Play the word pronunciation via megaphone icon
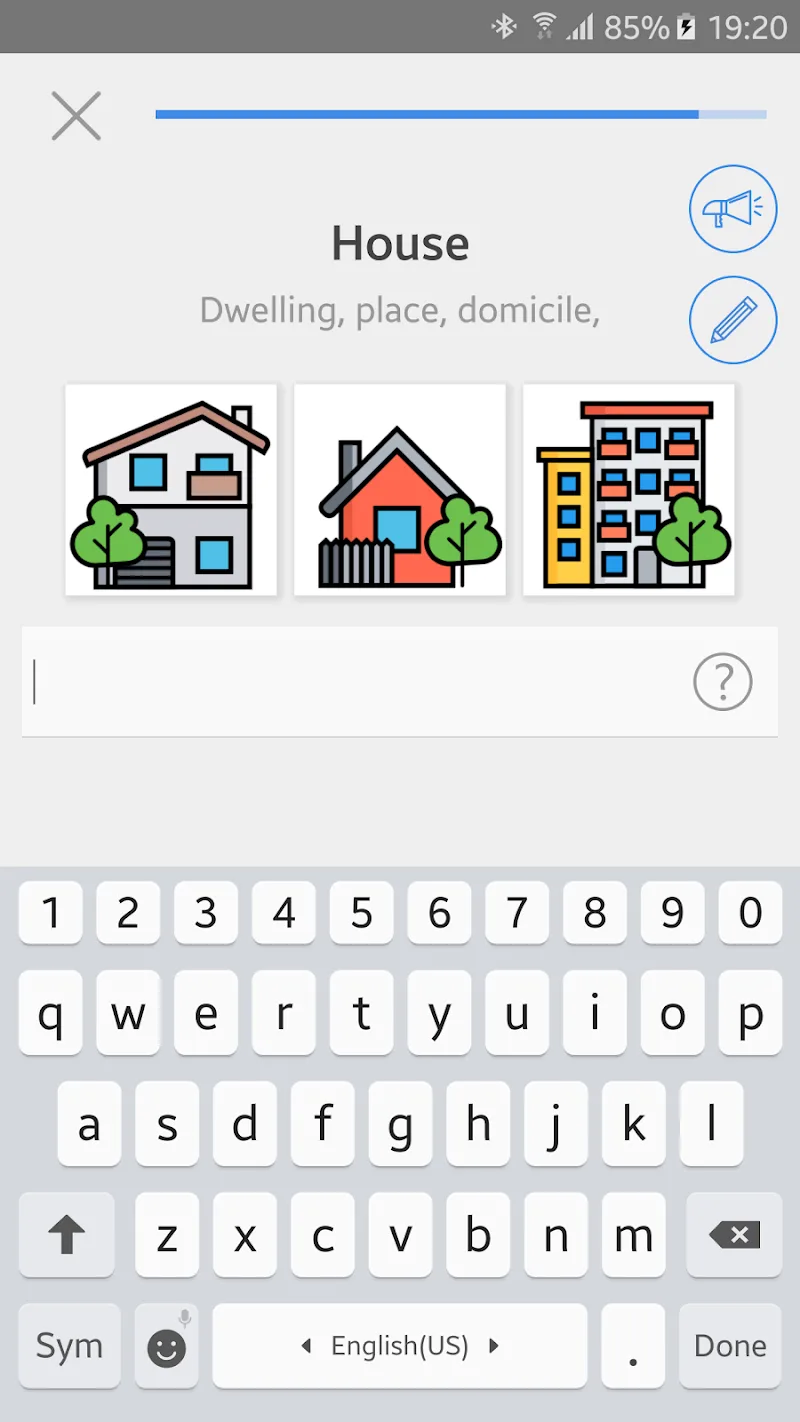 coord(733,208)
